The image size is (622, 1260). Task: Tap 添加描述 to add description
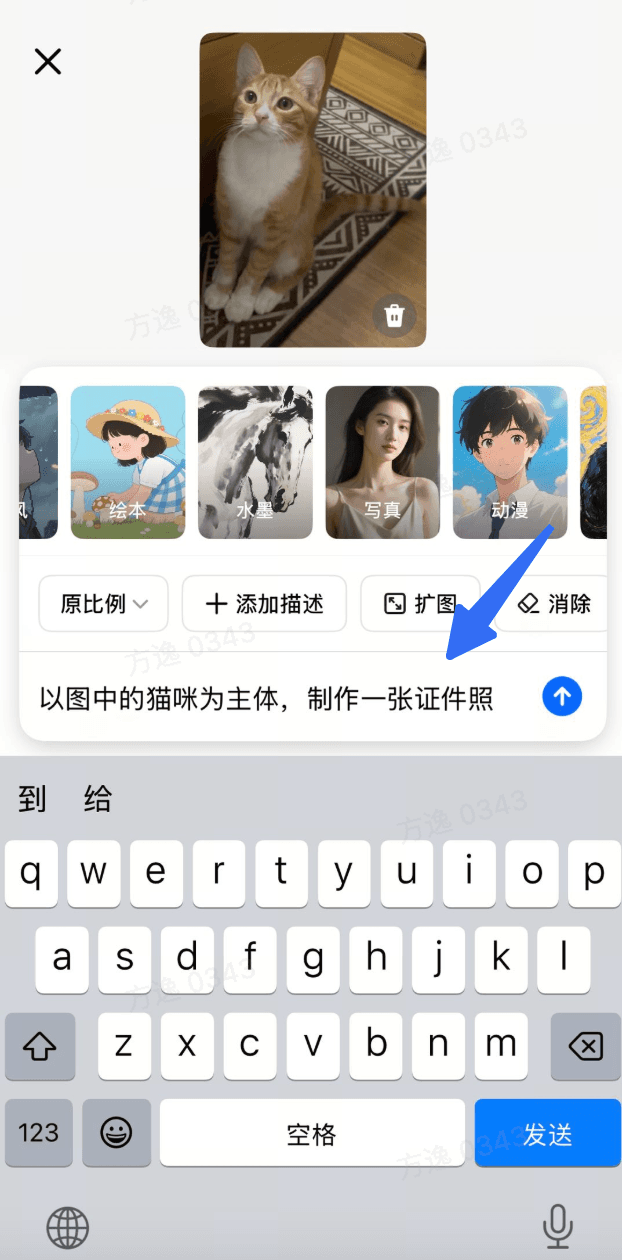(264, 604)
